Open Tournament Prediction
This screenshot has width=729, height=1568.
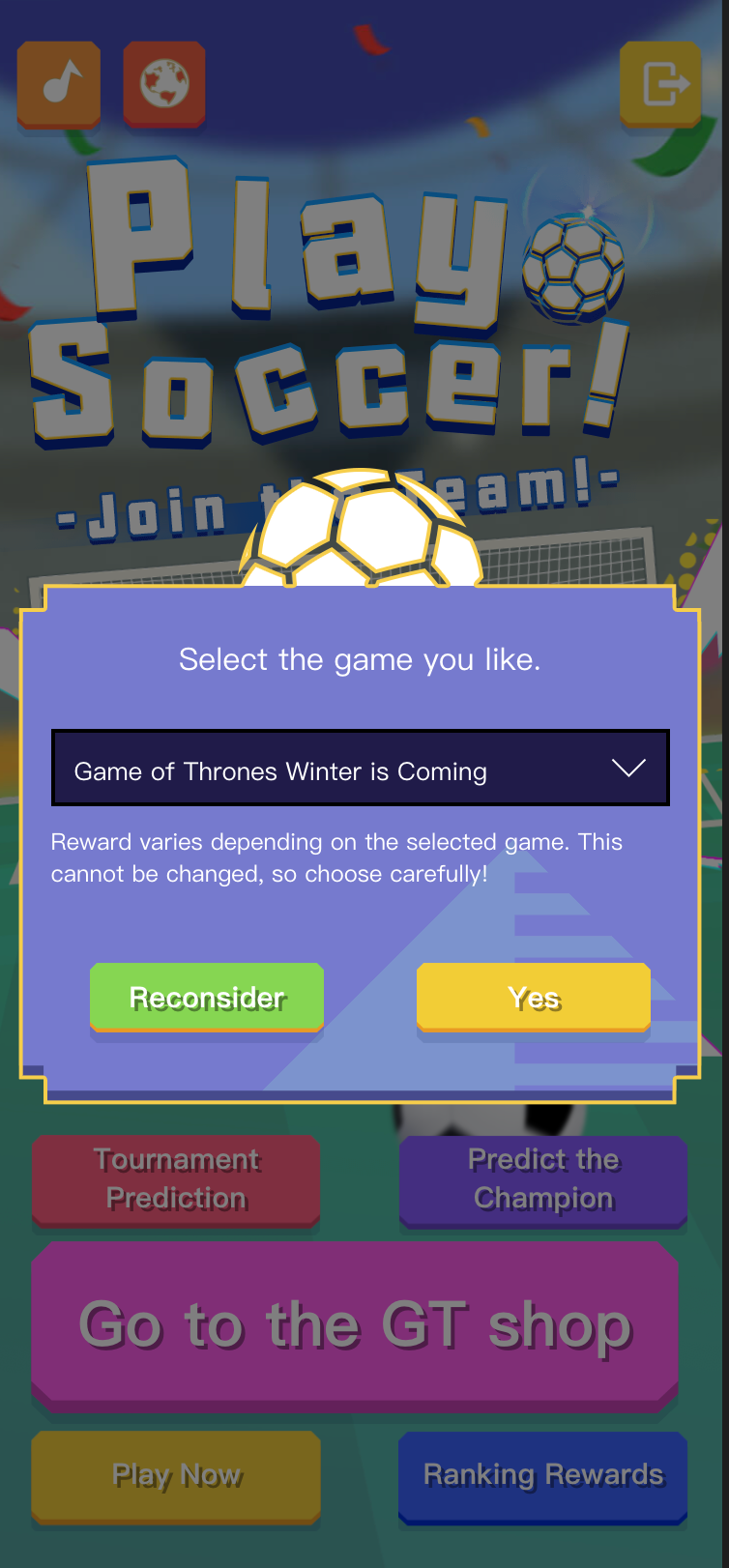click(176, 1180)
